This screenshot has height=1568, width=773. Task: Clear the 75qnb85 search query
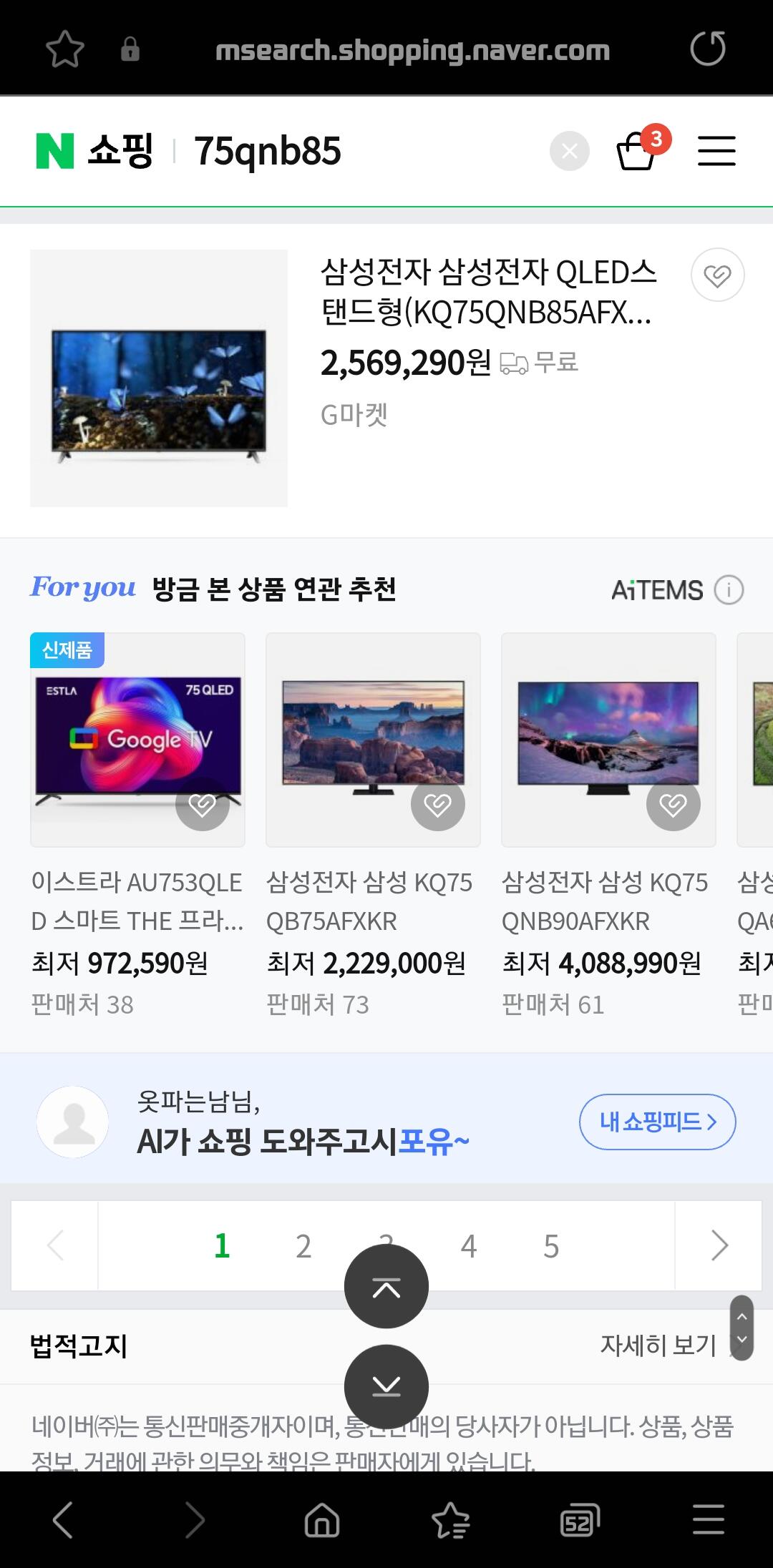coord(569,151)
